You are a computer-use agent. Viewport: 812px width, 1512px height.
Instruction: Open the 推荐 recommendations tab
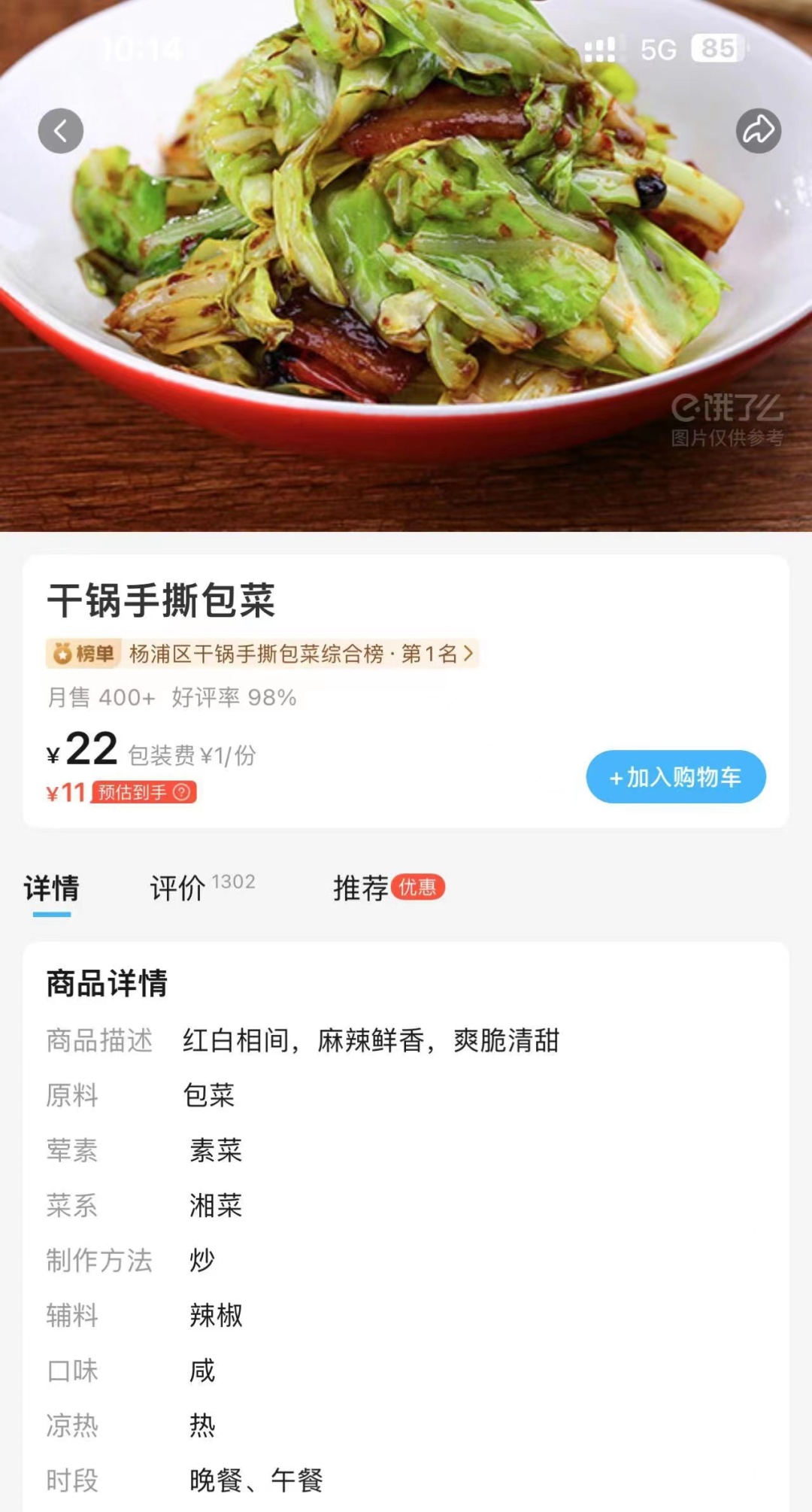click(x=361, y=889)
